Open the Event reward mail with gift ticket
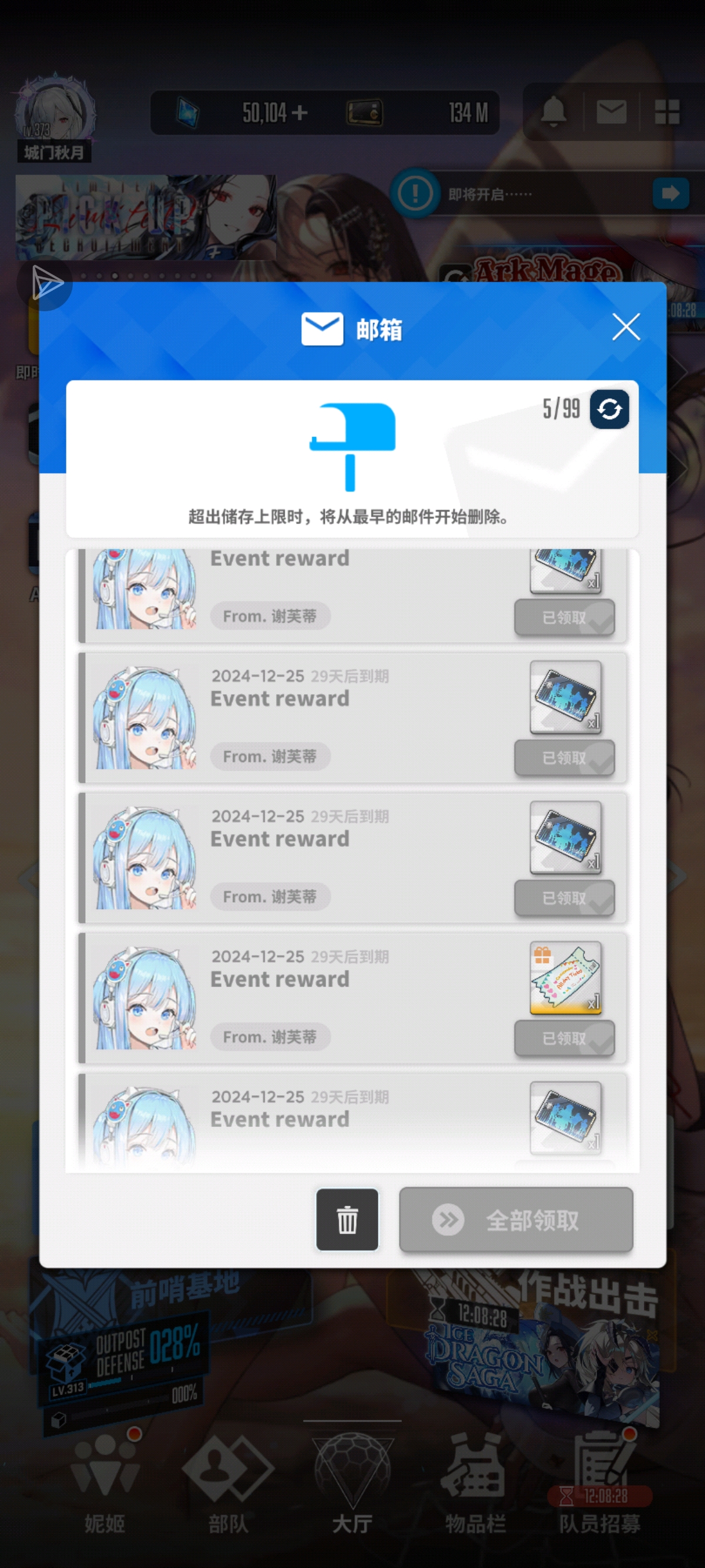Screen dimensions: 705x1568 point(353,997)
